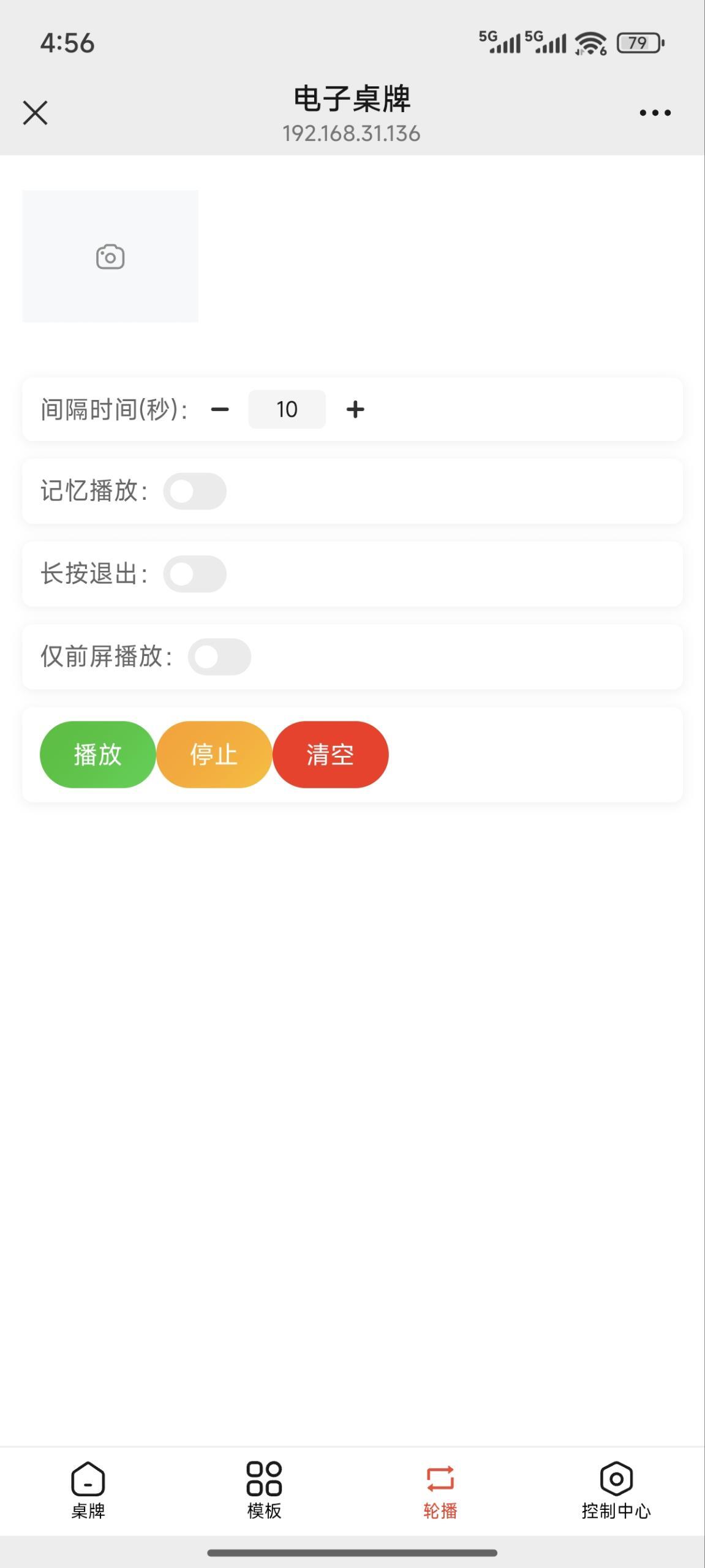Tap the camera tile to add image
The height and width of the screenshot is (1568, 705).
coord(110,257)
